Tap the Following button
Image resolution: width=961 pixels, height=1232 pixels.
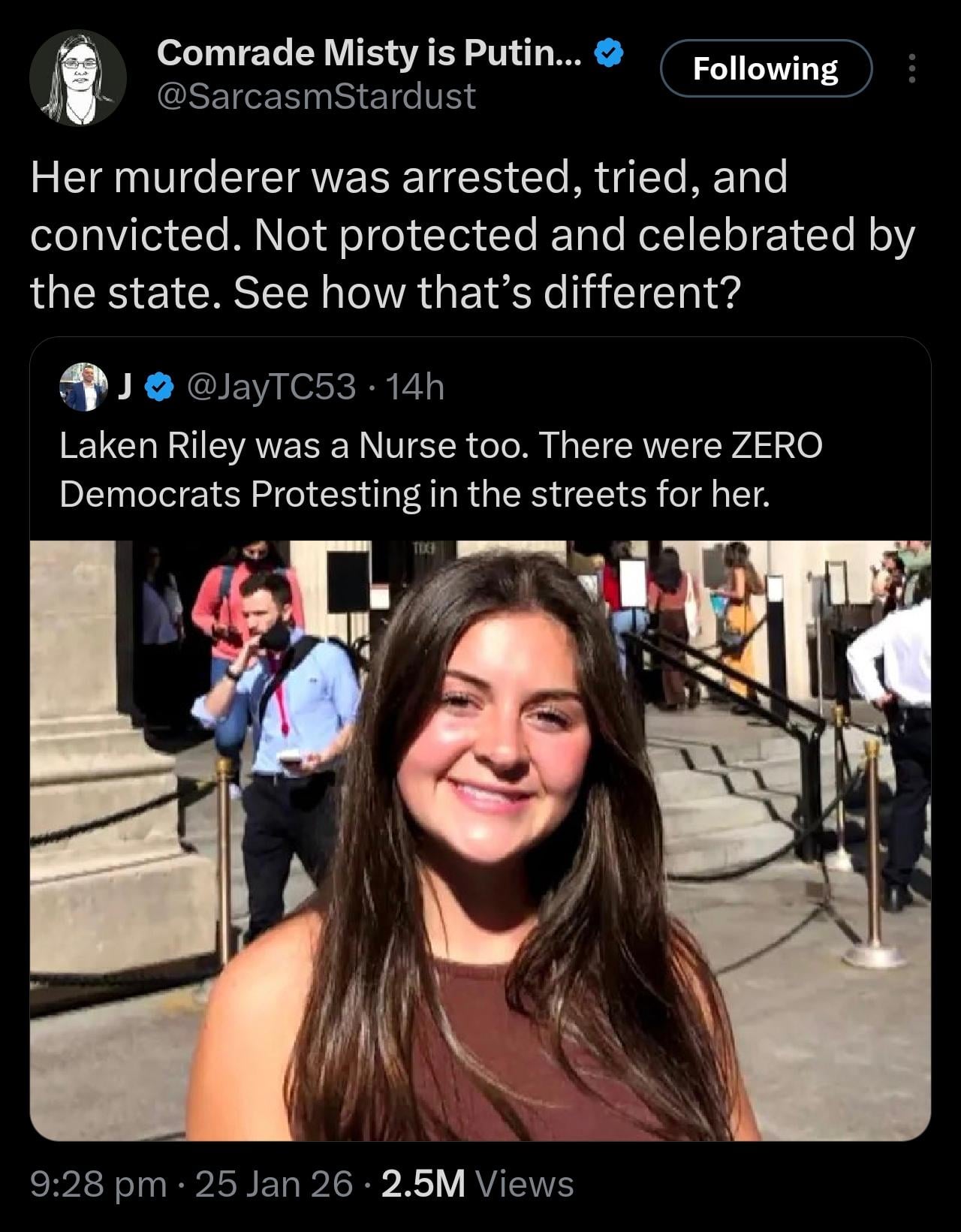coord(765,69)
